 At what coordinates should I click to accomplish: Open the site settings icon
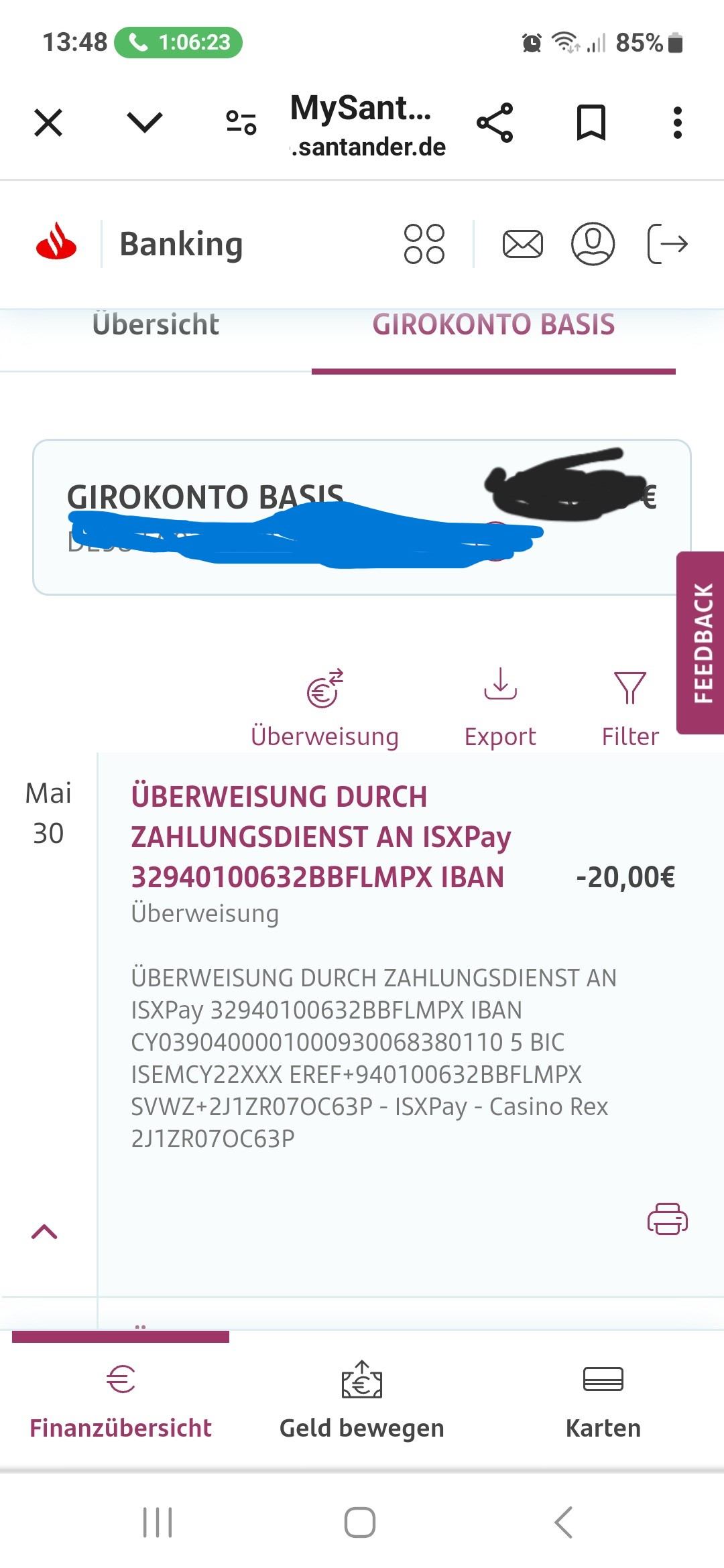pos(241,123)
